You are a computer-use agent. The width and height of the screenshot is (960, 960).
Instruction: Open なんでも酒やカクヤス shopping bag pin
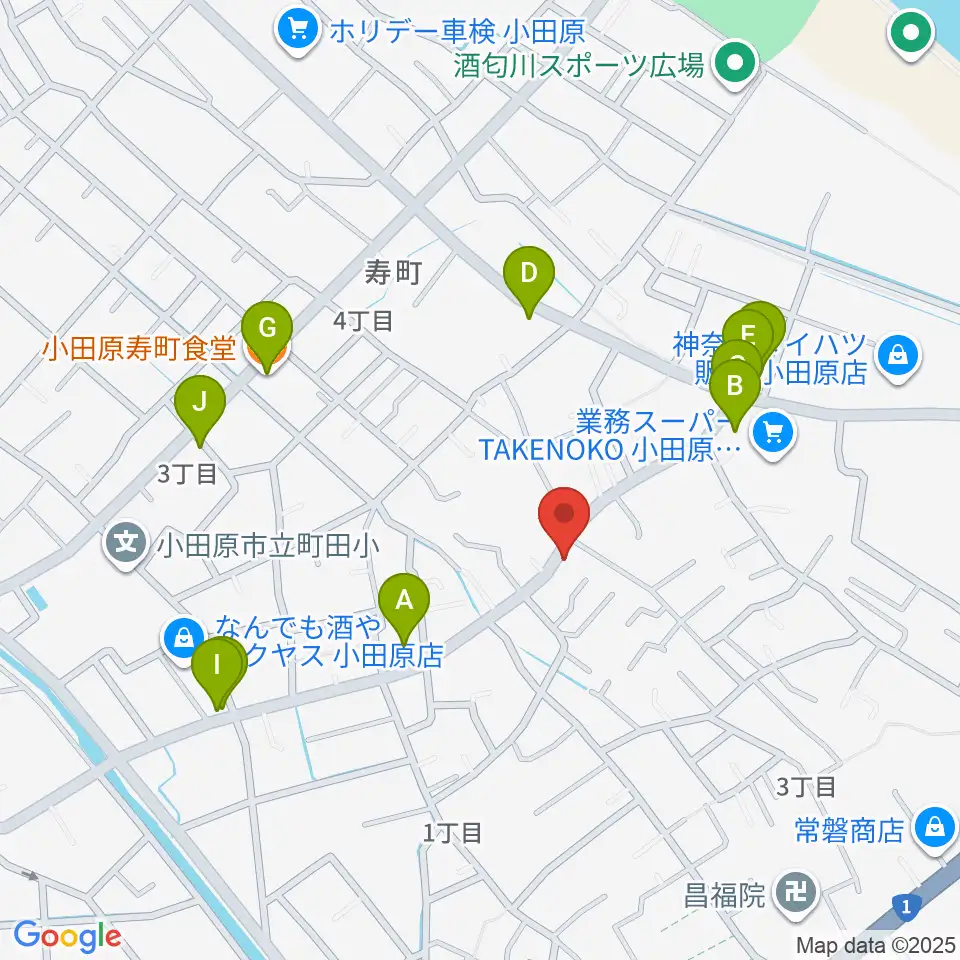pyautogui.click(x=183, y=640)
